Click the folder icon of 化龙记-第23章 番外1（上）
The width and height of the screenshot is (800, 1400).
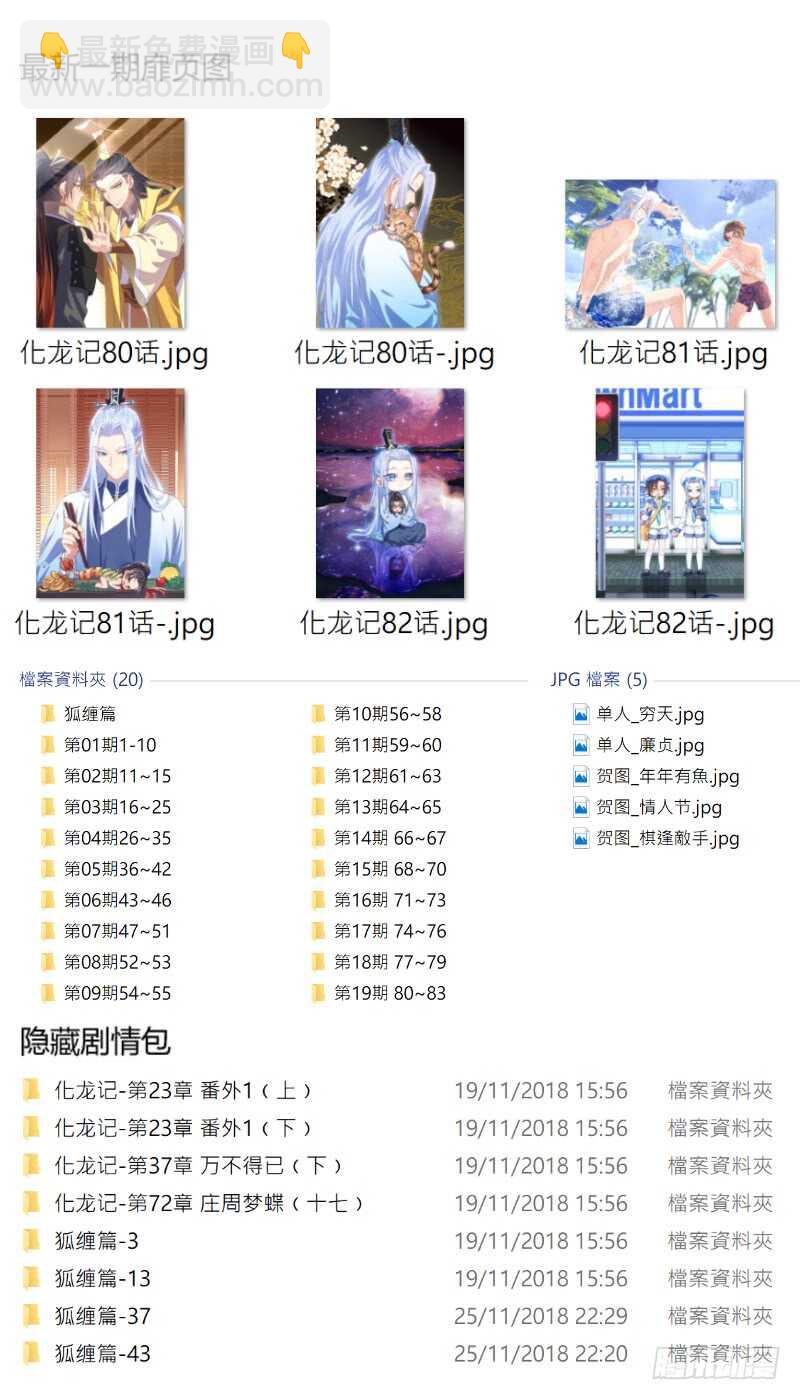point(32,1090)
